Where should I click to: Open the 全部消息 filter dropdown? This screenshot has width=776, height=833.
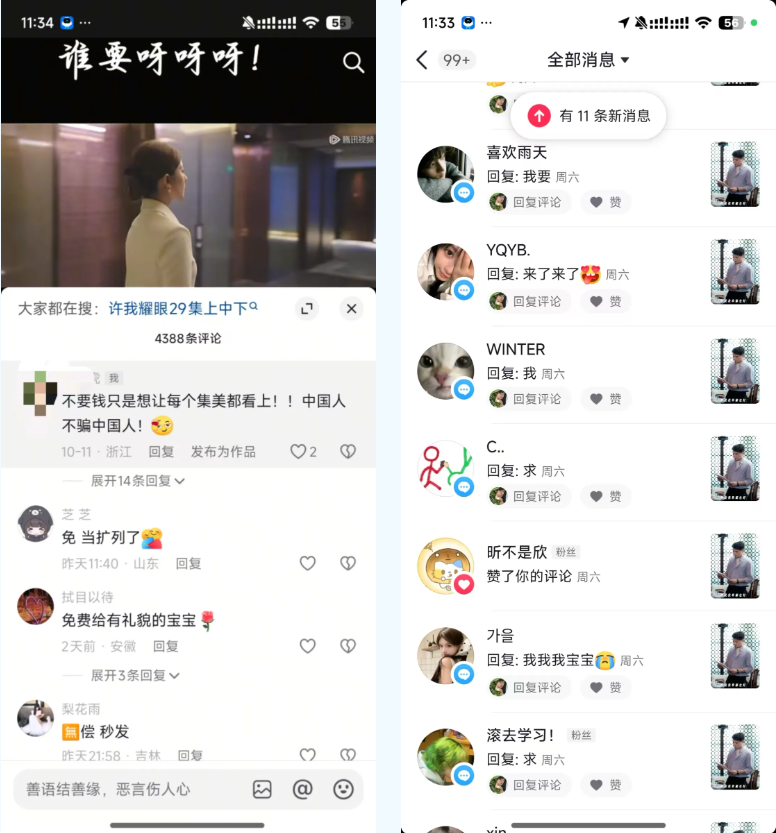click(588, 60)
